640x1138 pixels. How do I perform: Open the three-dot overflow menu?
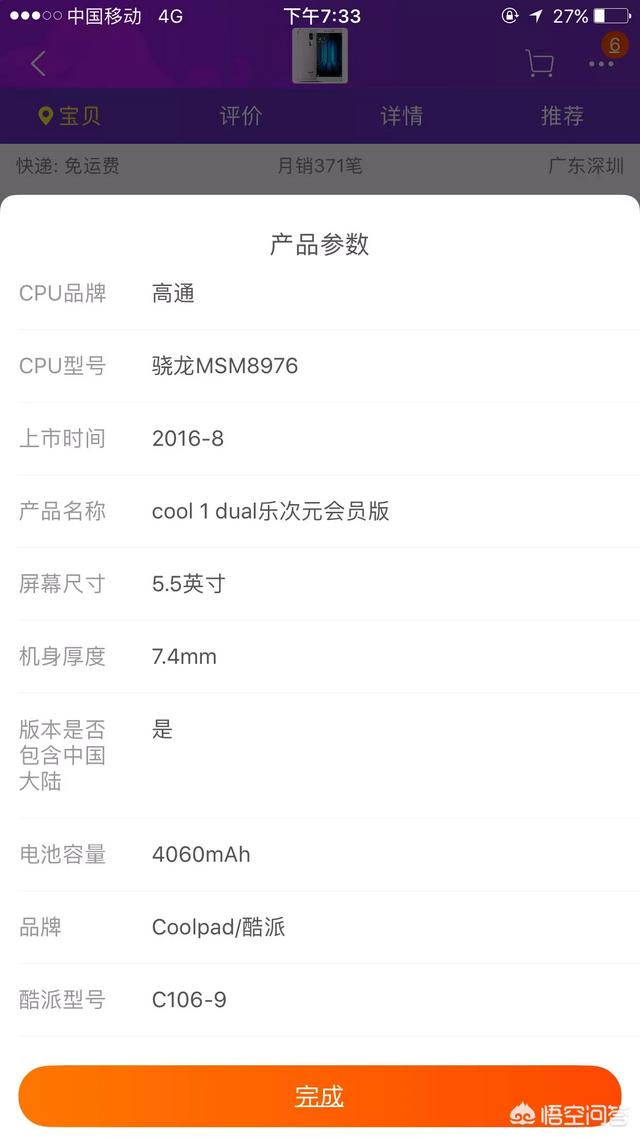(601, 63)
